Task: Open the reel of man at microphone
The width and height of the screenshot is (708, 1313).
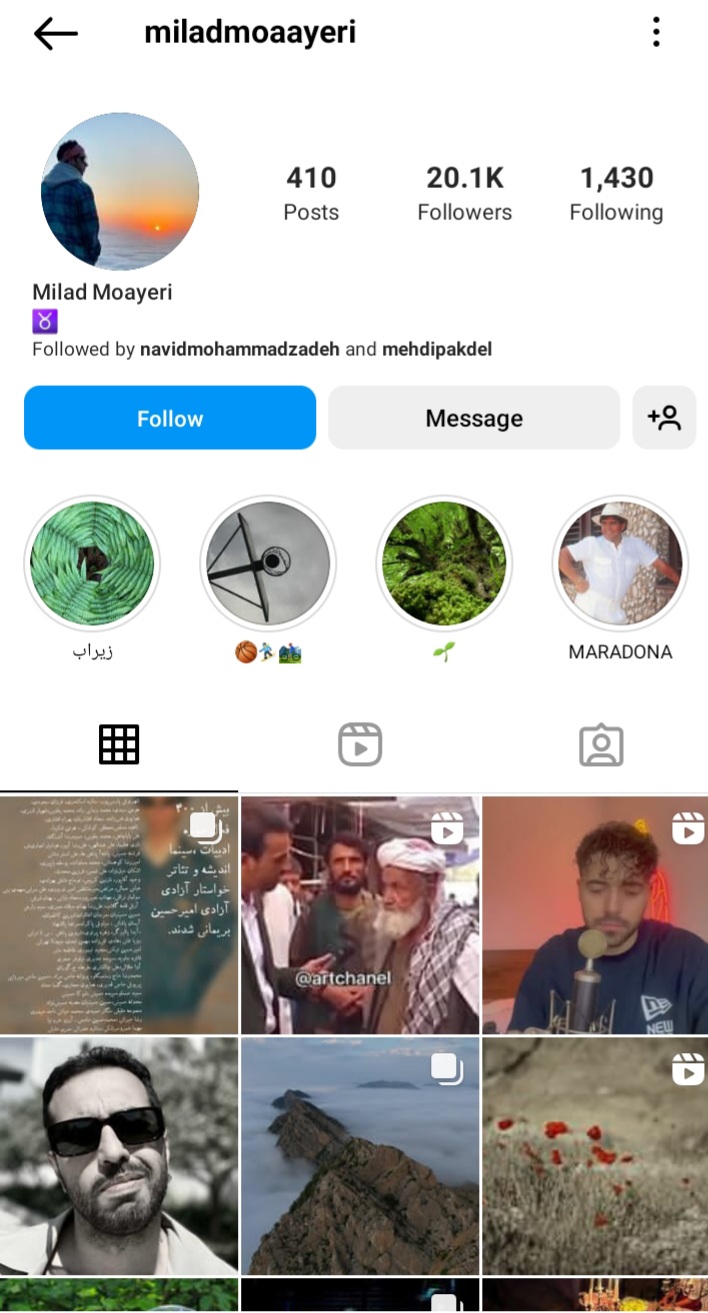Action: point(595,915)
